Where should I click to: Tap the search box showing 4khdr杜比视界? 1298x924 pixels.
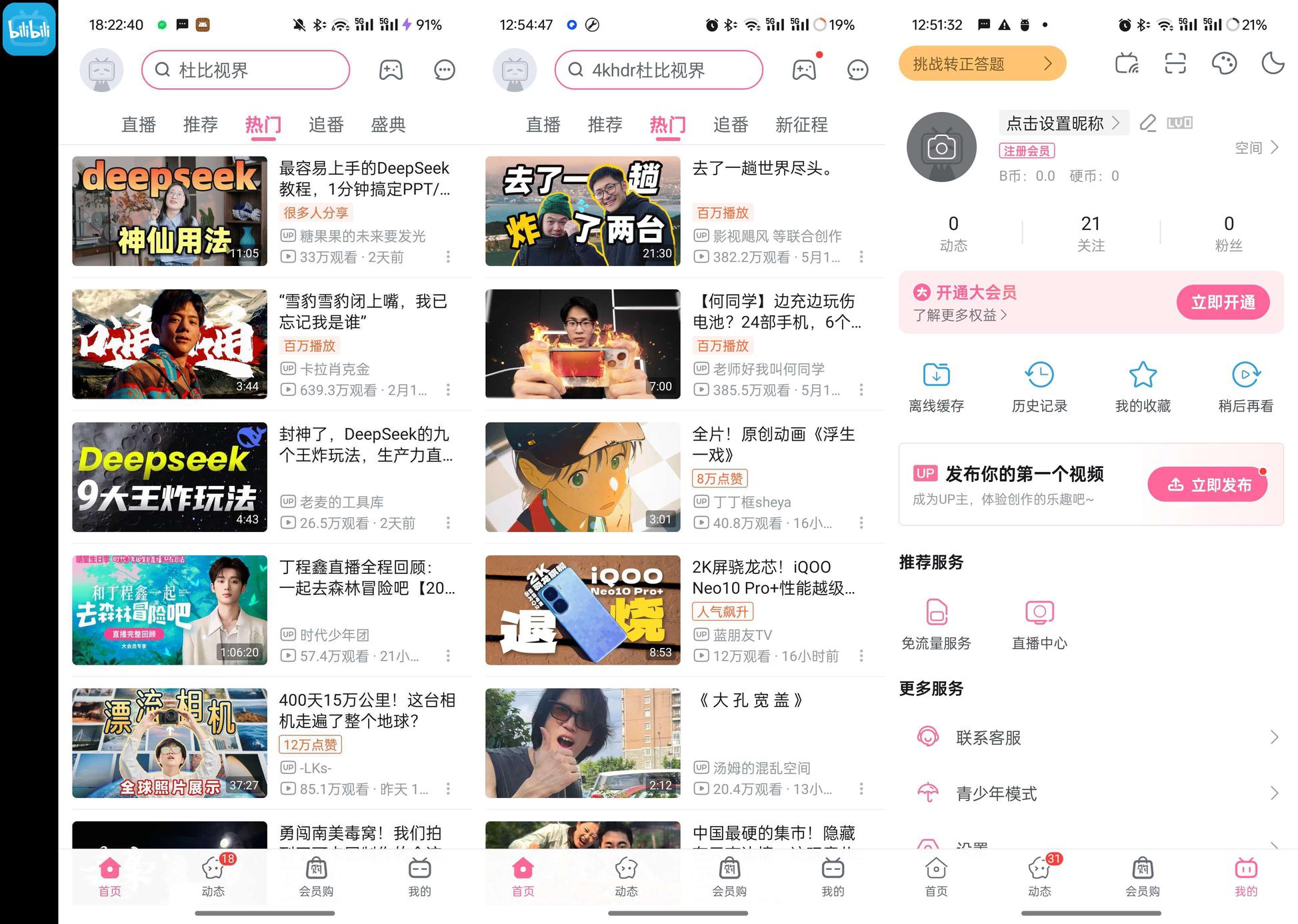(658, 70)
